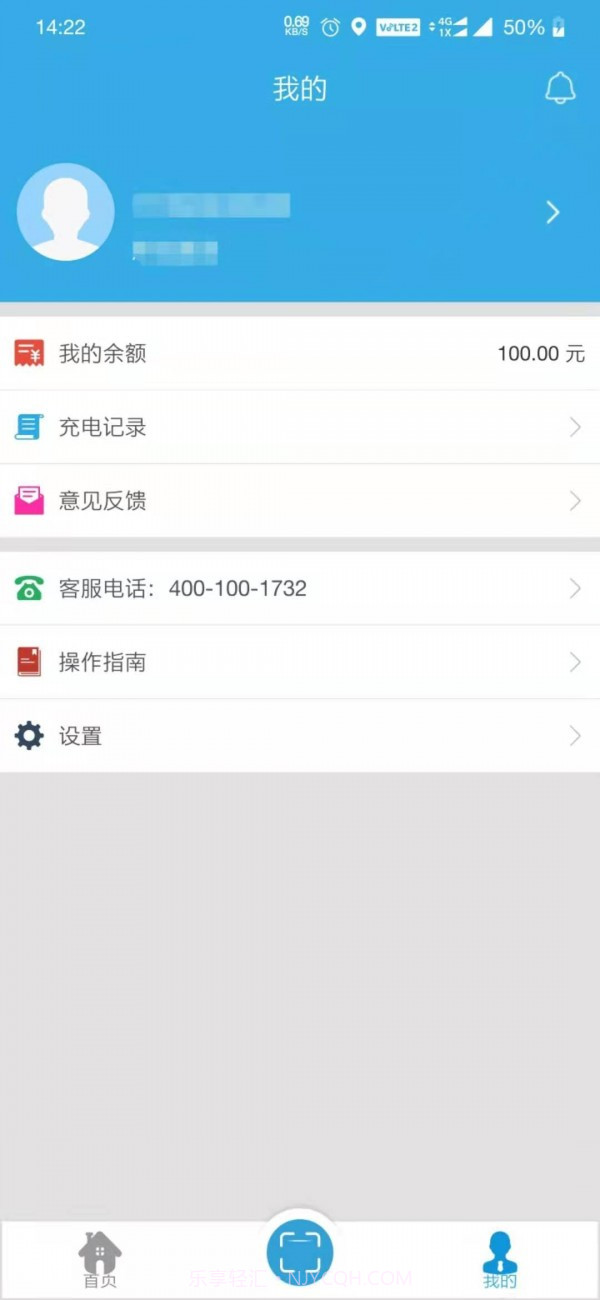Open the profile avatar
The image size is (600, 1300).
click(66, 212)
